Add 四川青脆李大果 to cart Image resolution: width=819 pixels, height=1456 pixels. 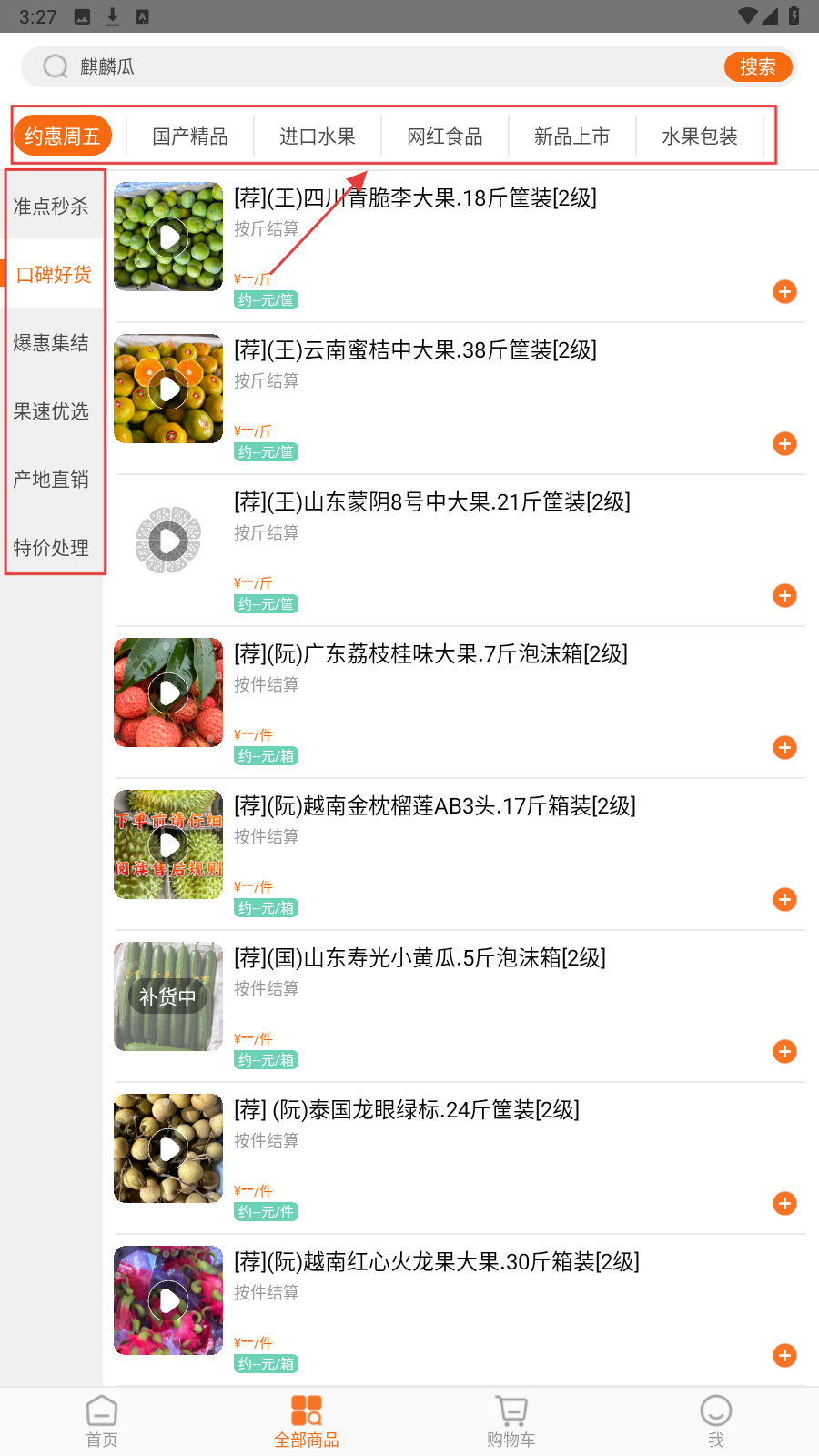784,292
